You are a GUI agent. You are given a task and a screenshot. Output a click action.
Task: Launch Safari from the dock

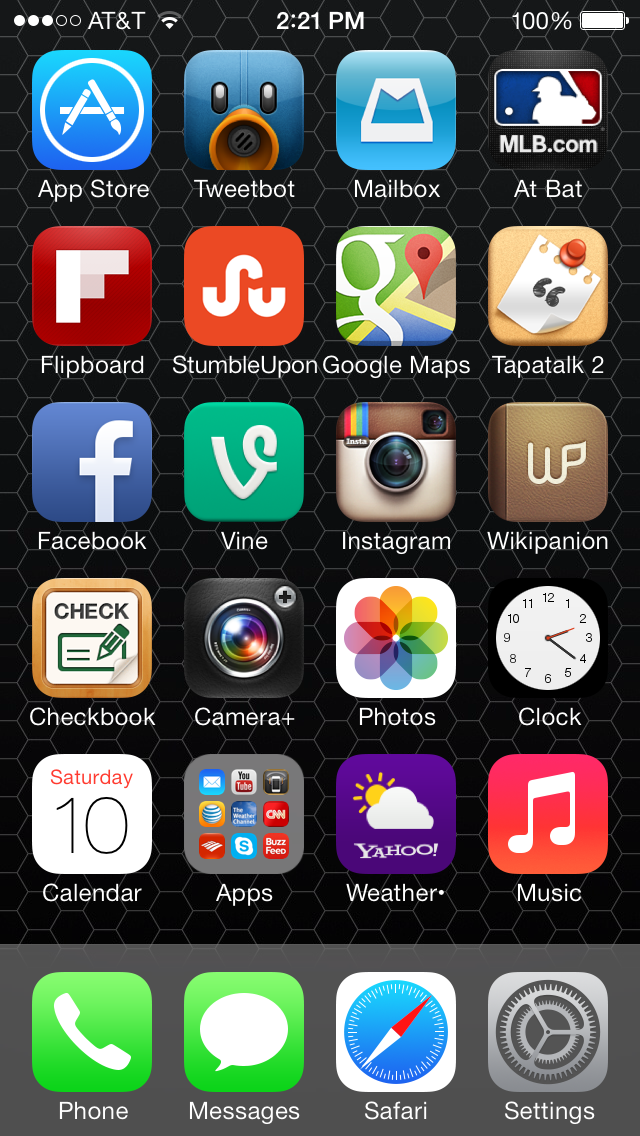click(396, 1032)
